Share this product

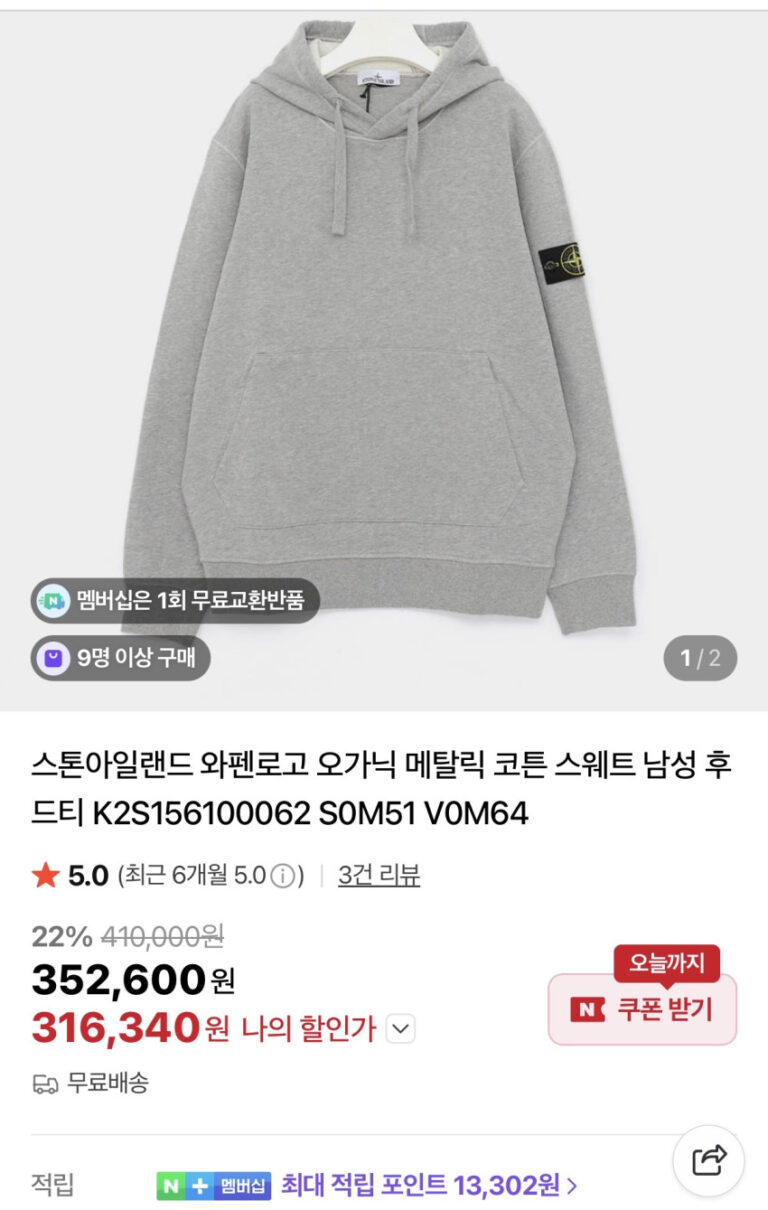point(708,1161)
